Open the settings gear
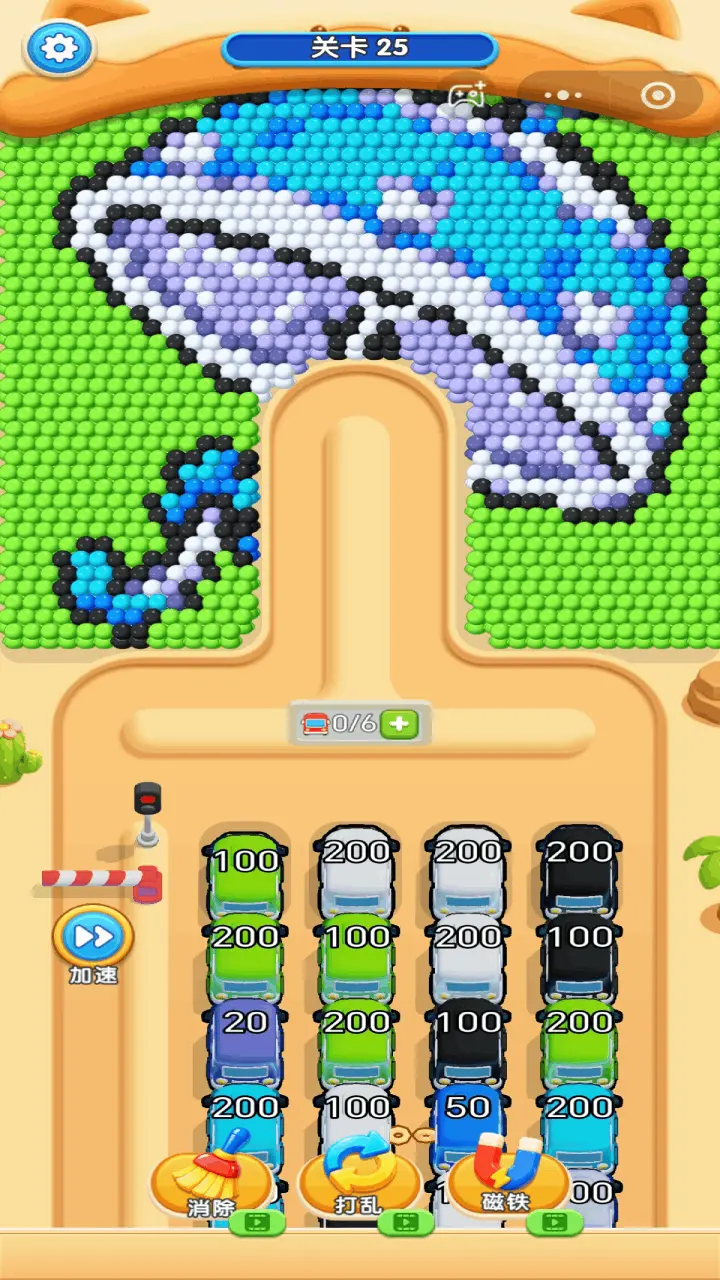The height and width of the screenshot is (1280, 720). click(60, 48)
